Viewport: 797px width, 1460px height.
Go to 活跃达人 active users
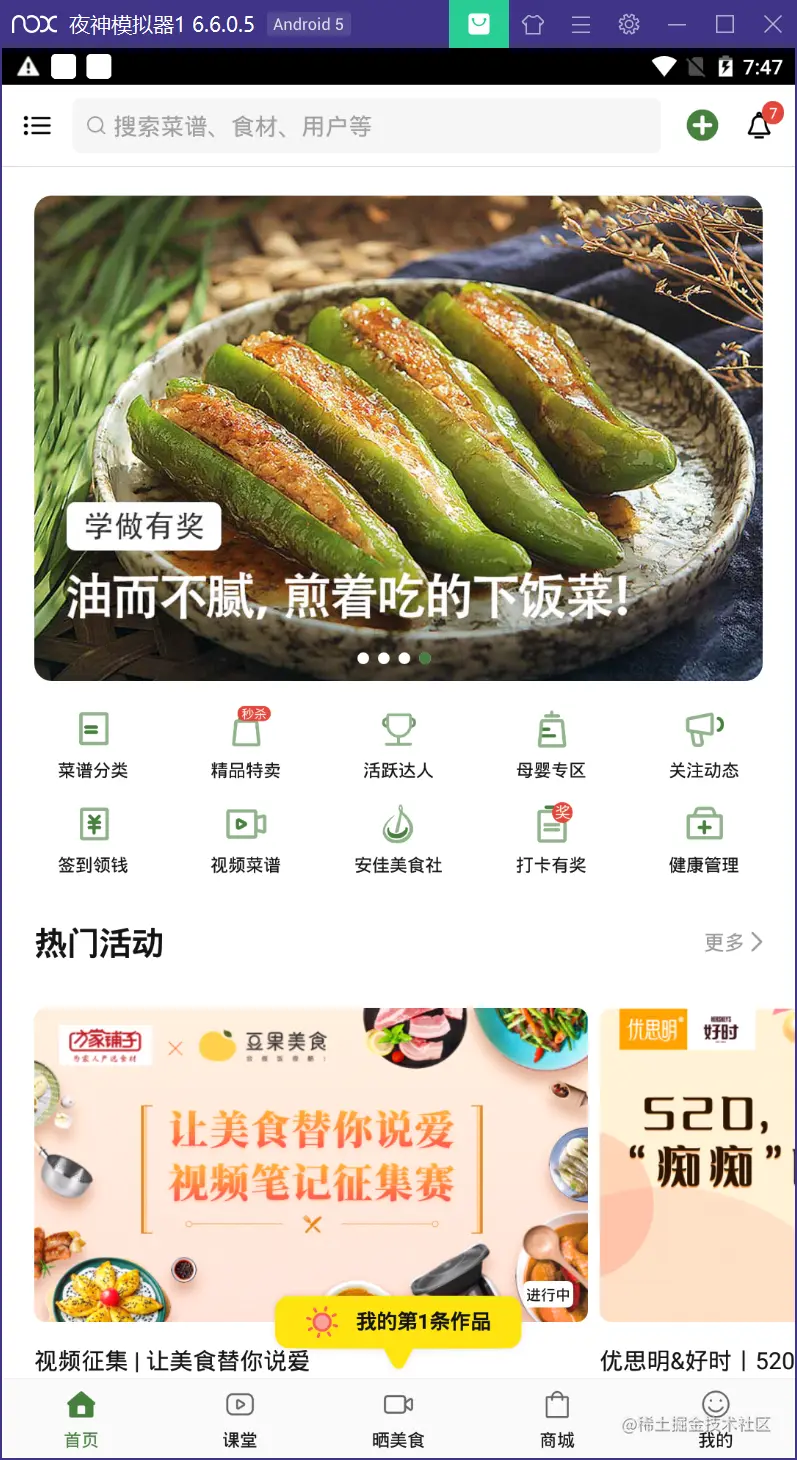pyautogui.click(x=398, y=745)
